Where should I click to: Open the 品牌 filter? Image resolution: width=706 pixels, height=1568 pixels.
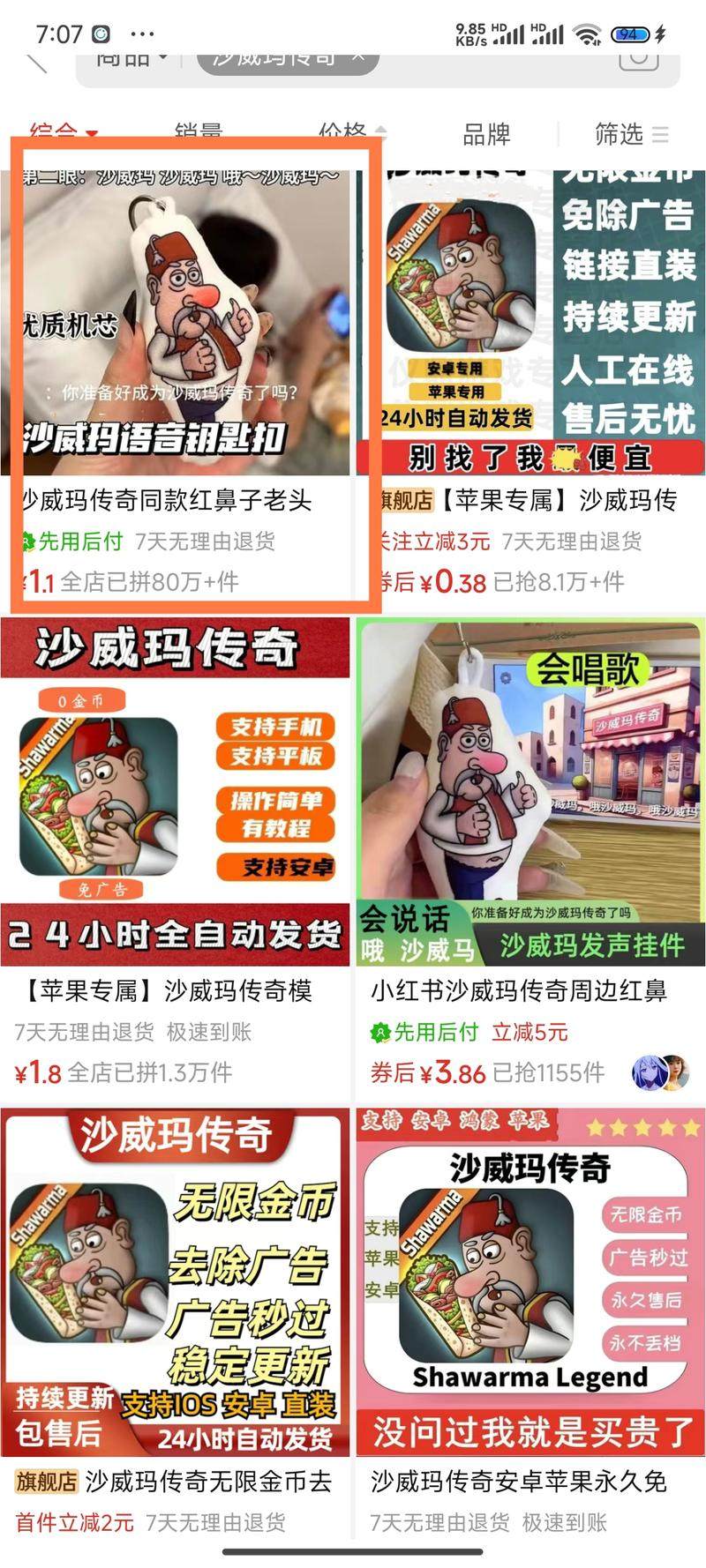coord(486,134)
